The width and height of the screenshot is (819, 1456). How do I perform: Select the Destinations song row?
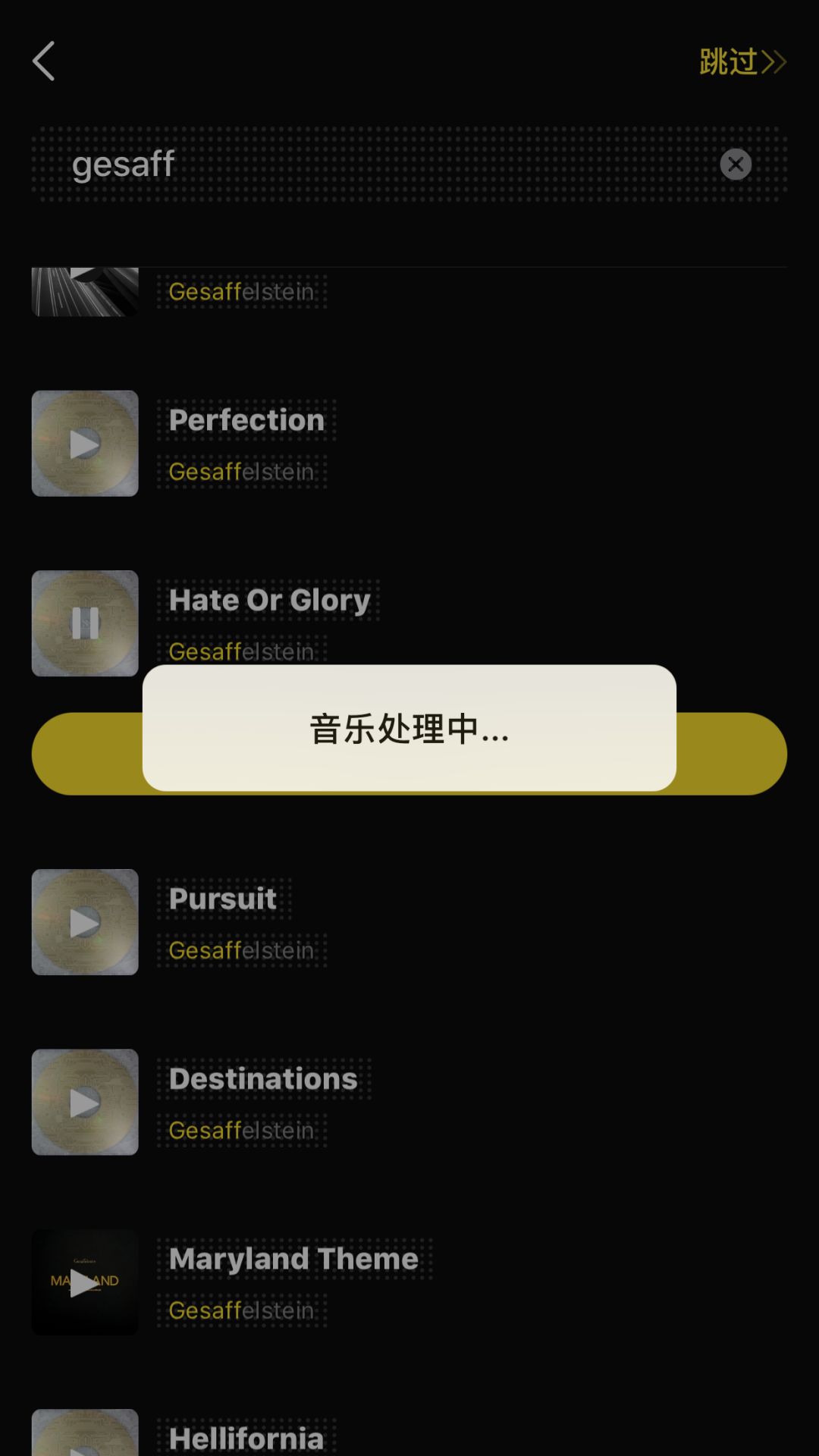[x=455, y=1102]
